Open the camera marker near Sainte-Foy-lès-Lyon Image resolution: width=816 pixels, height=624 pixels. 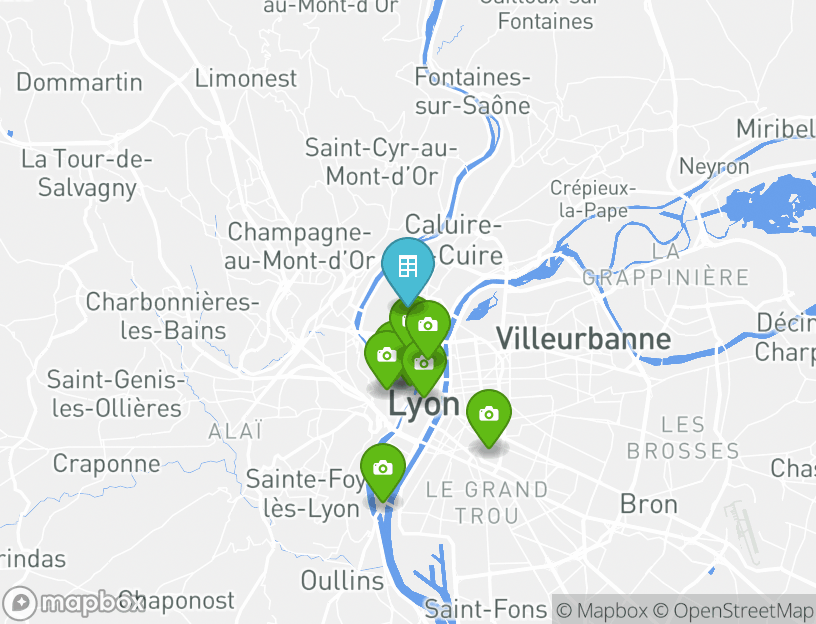[382, 468]
